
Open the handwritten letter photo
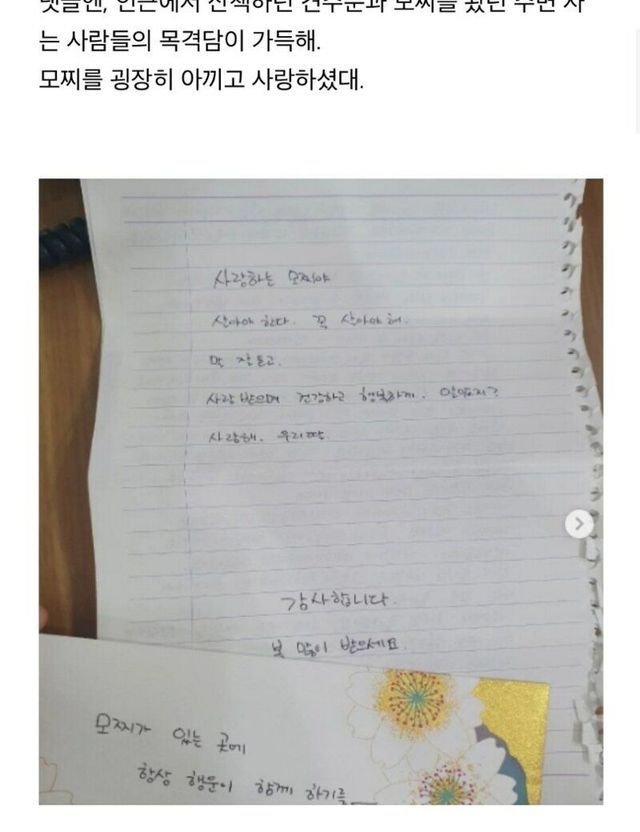click(320, 490)
